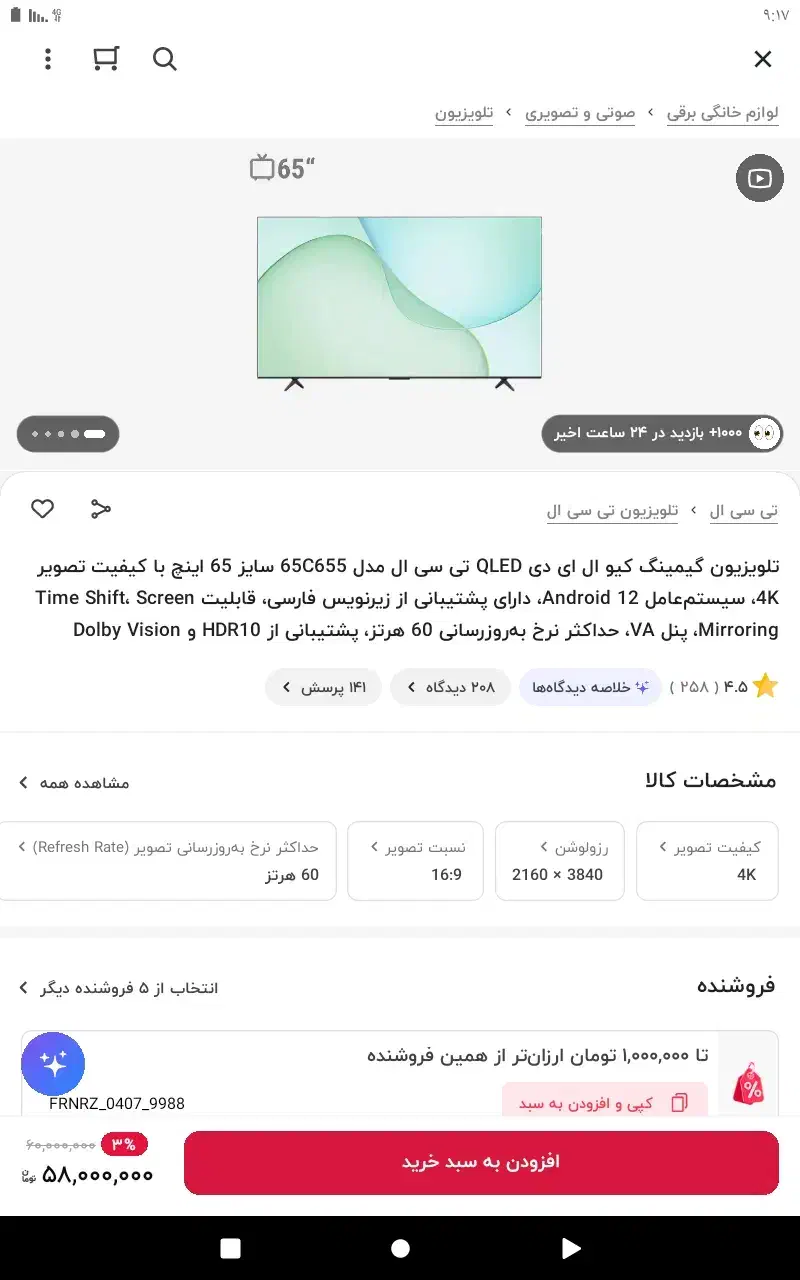This screenshot has width=800, height=1280.
Task: Open تلویزیون breadcrumb link
Action: [464, 113]
